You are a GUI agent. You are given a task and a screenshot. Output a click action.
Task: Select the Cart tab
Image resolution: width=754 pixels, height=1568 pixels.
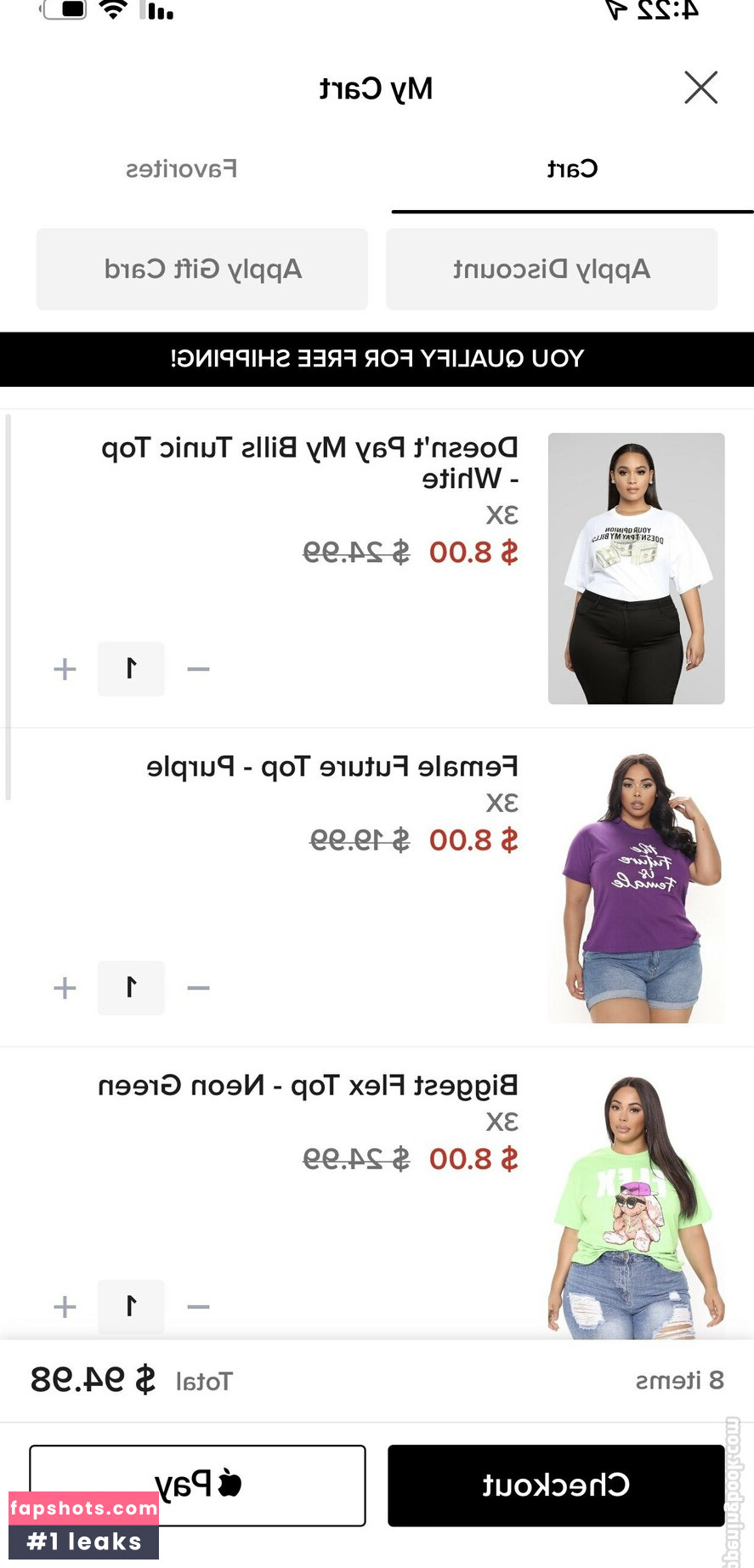[x=572, y=169]
